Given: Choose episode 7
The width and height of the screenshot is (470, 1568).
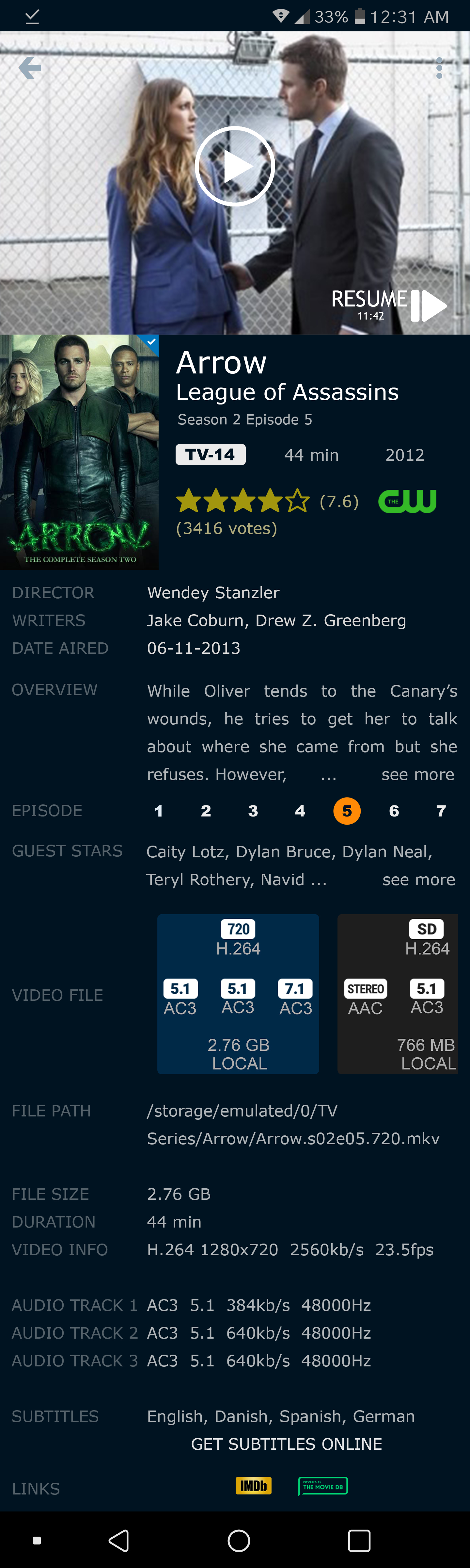Looking at the screenshot, I should [441, 811].
